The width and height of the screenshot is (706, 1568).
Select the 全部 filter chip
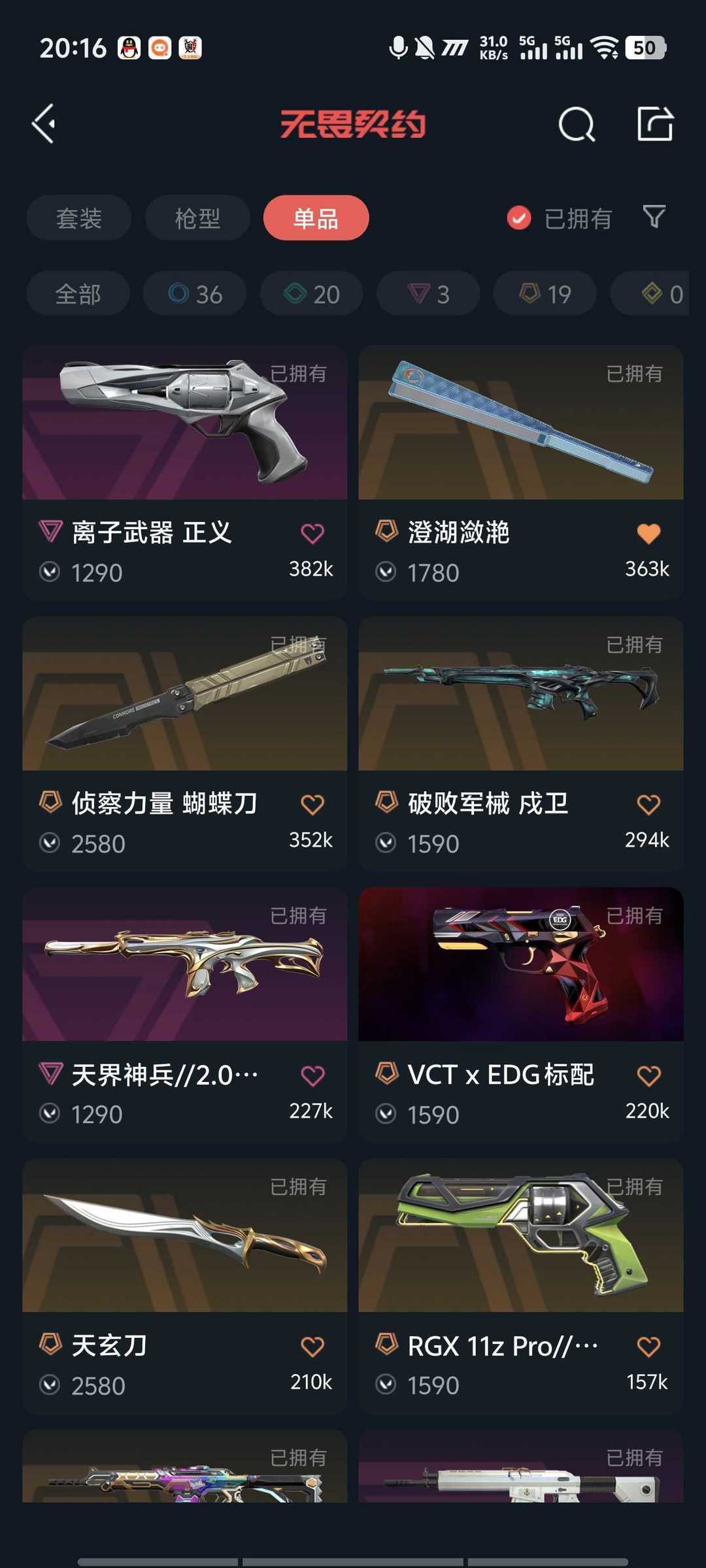78,294
